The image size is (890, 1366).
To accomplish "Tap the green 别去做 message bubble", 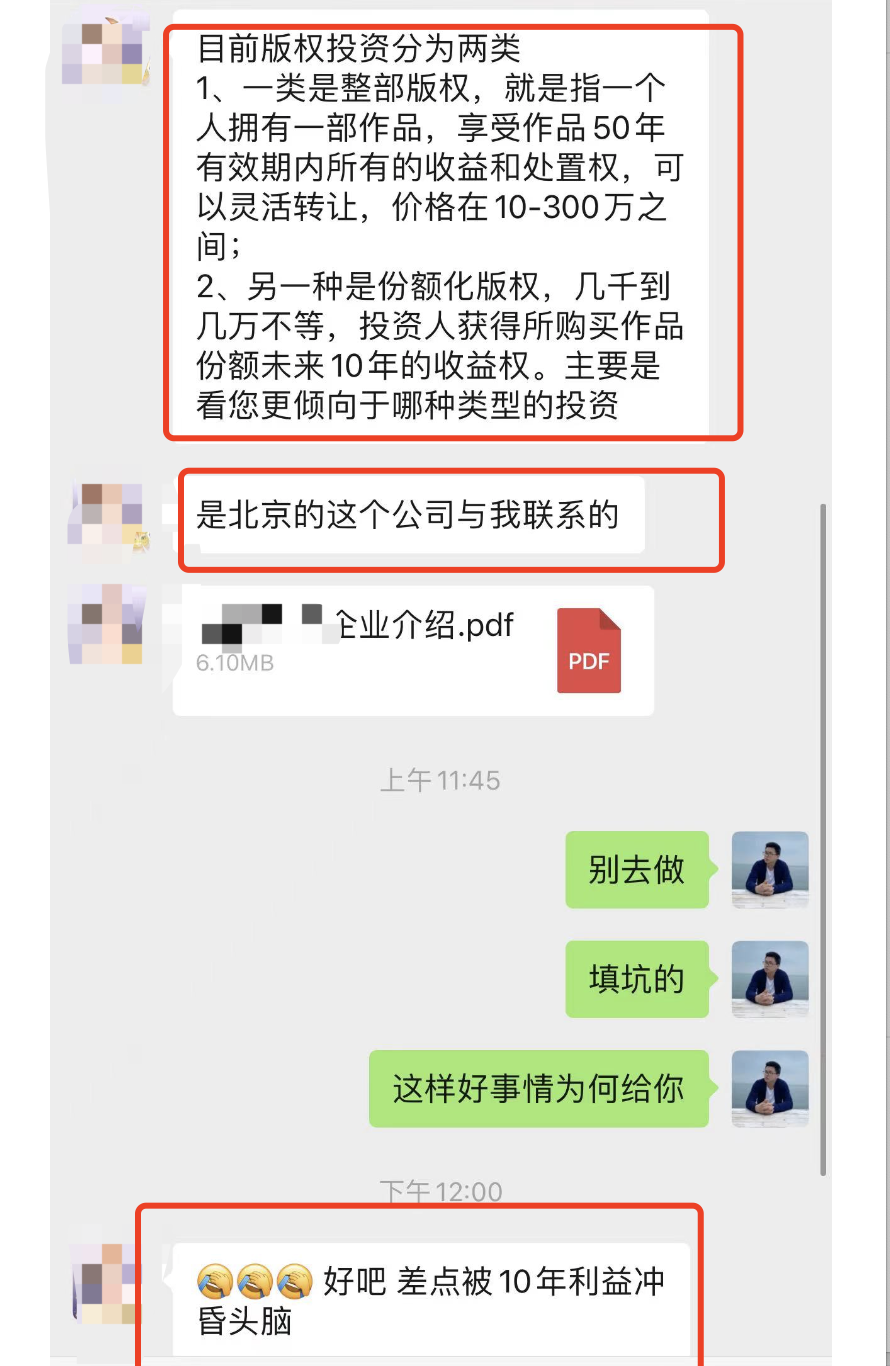I will pyautogui.click(x=636, y=871).
